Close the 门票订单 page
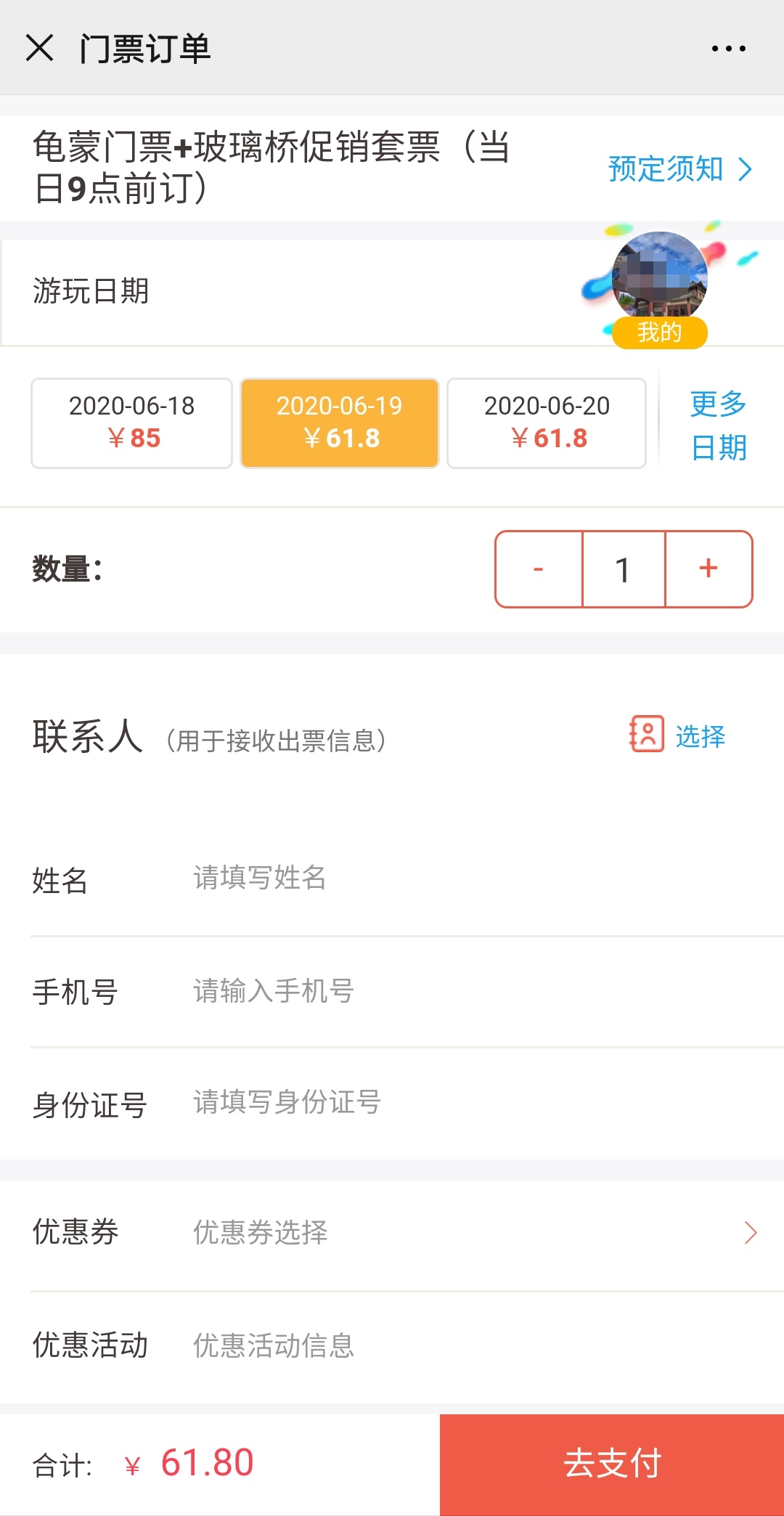The height and width of the screenshot is (1516, 784). click(x=39, y=49)
